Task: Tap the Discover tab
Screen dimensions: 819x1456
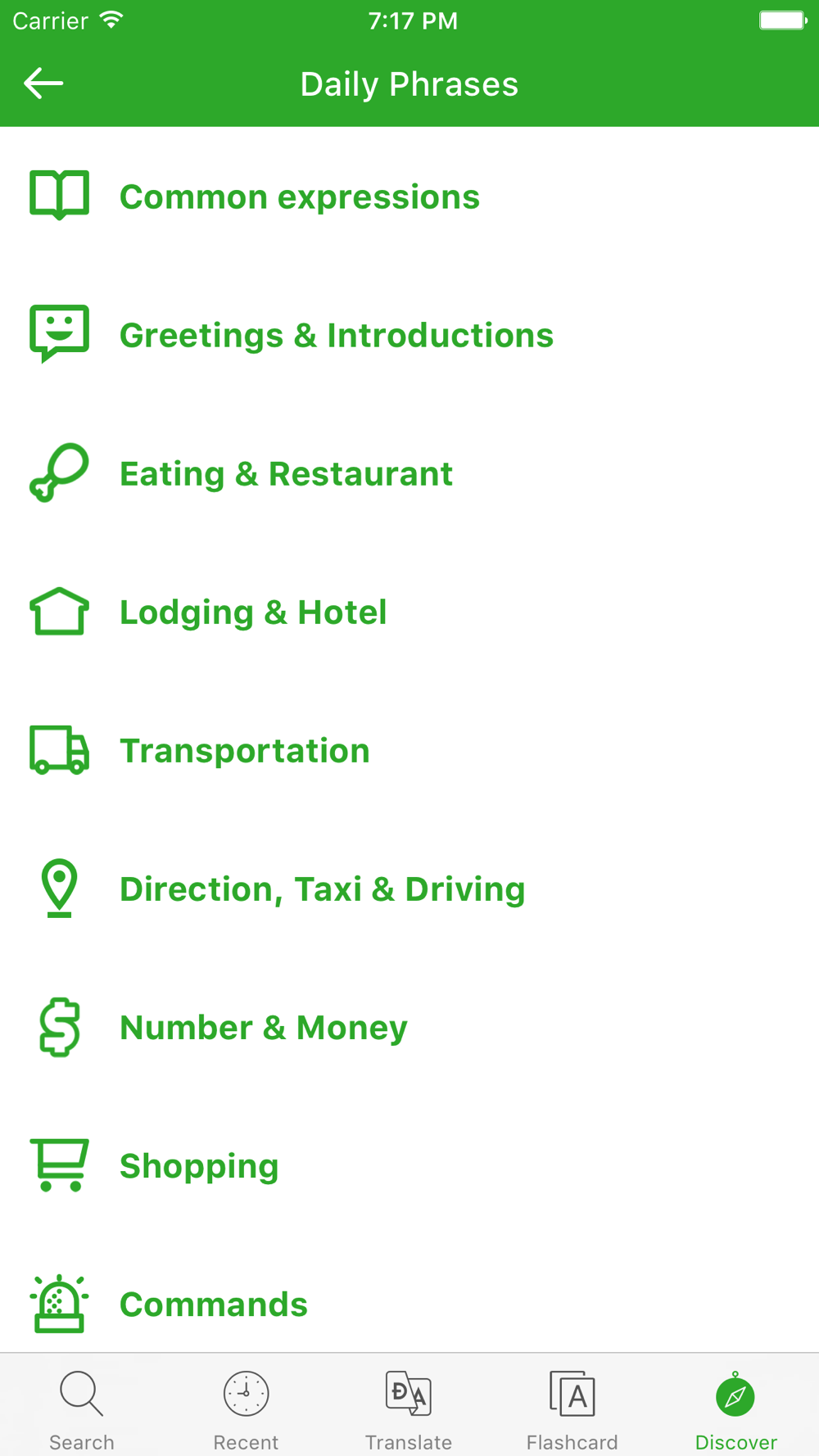Action: (735, 1409)
